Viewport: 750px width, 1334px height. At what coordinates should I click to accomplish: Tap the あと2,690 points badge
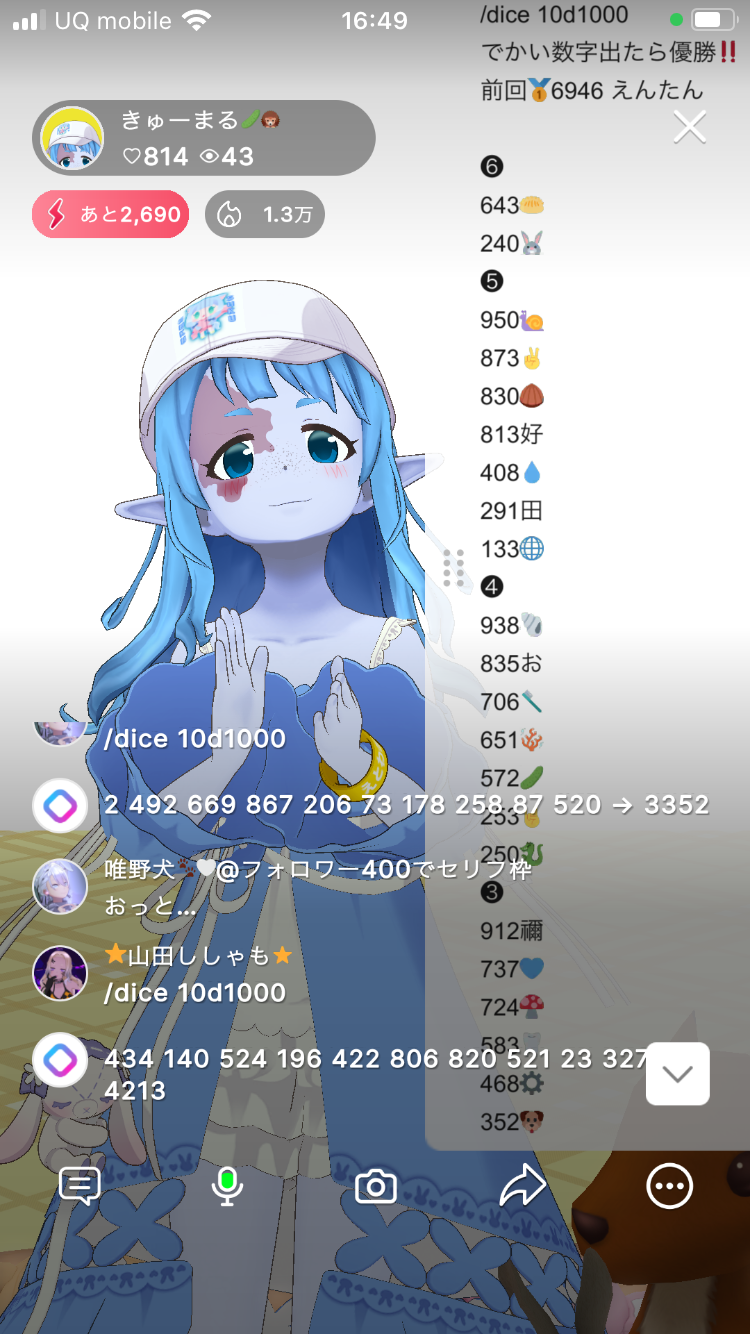(x=110, y=214)
